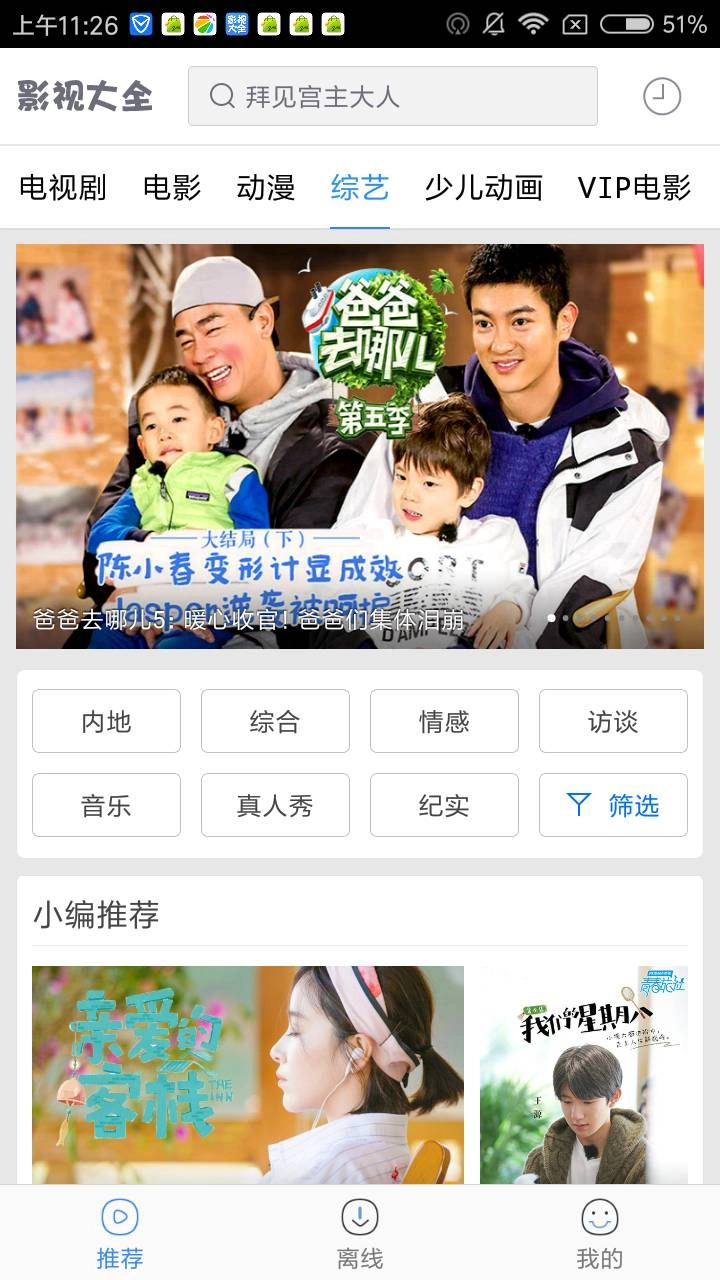Browse the 音乐 category
The width and height of the screenshot is (720, 1280).
pyautogui.click(x=106, y=805)
